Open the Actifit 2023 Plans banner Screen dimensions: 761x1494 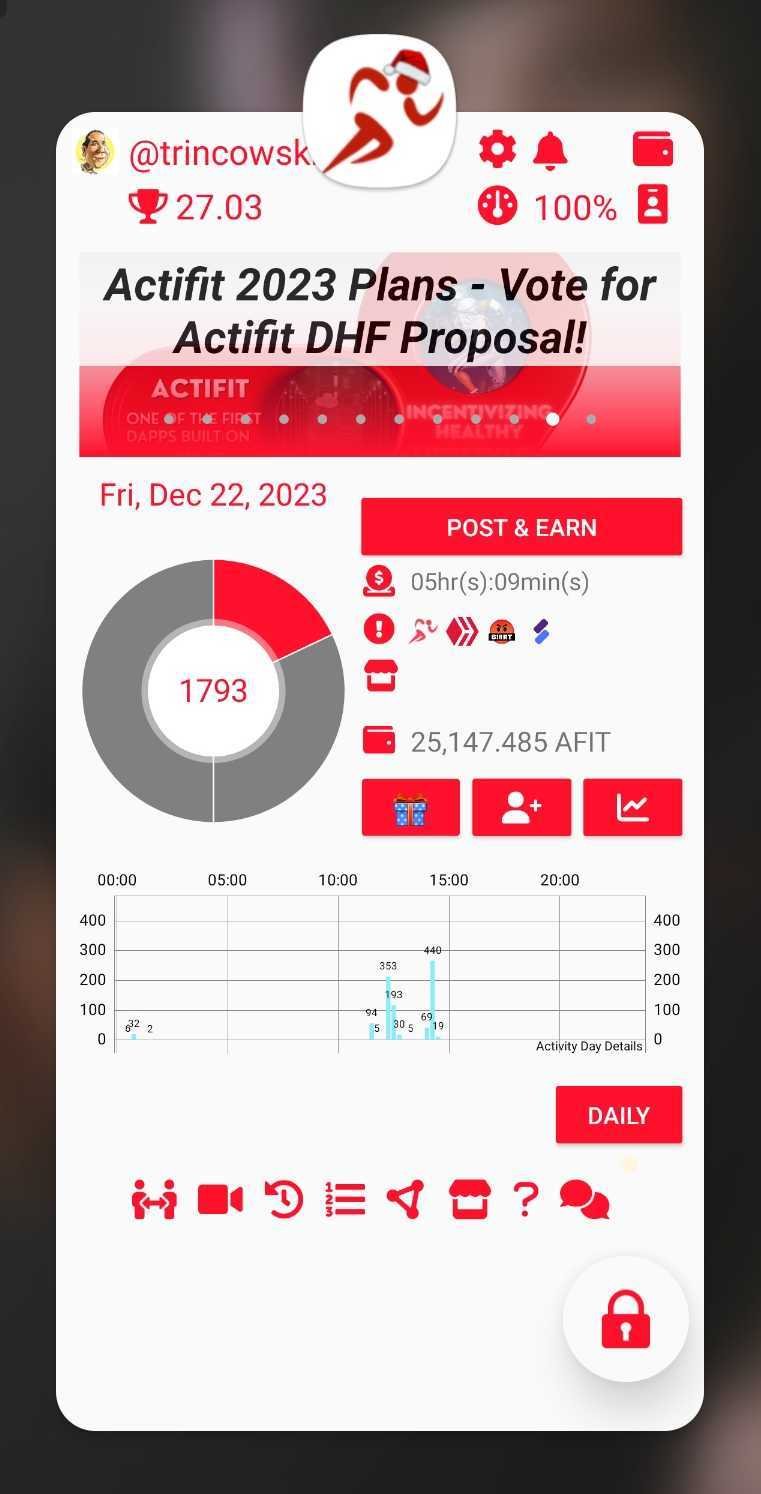pyautogui.click(x=380, y=354)
